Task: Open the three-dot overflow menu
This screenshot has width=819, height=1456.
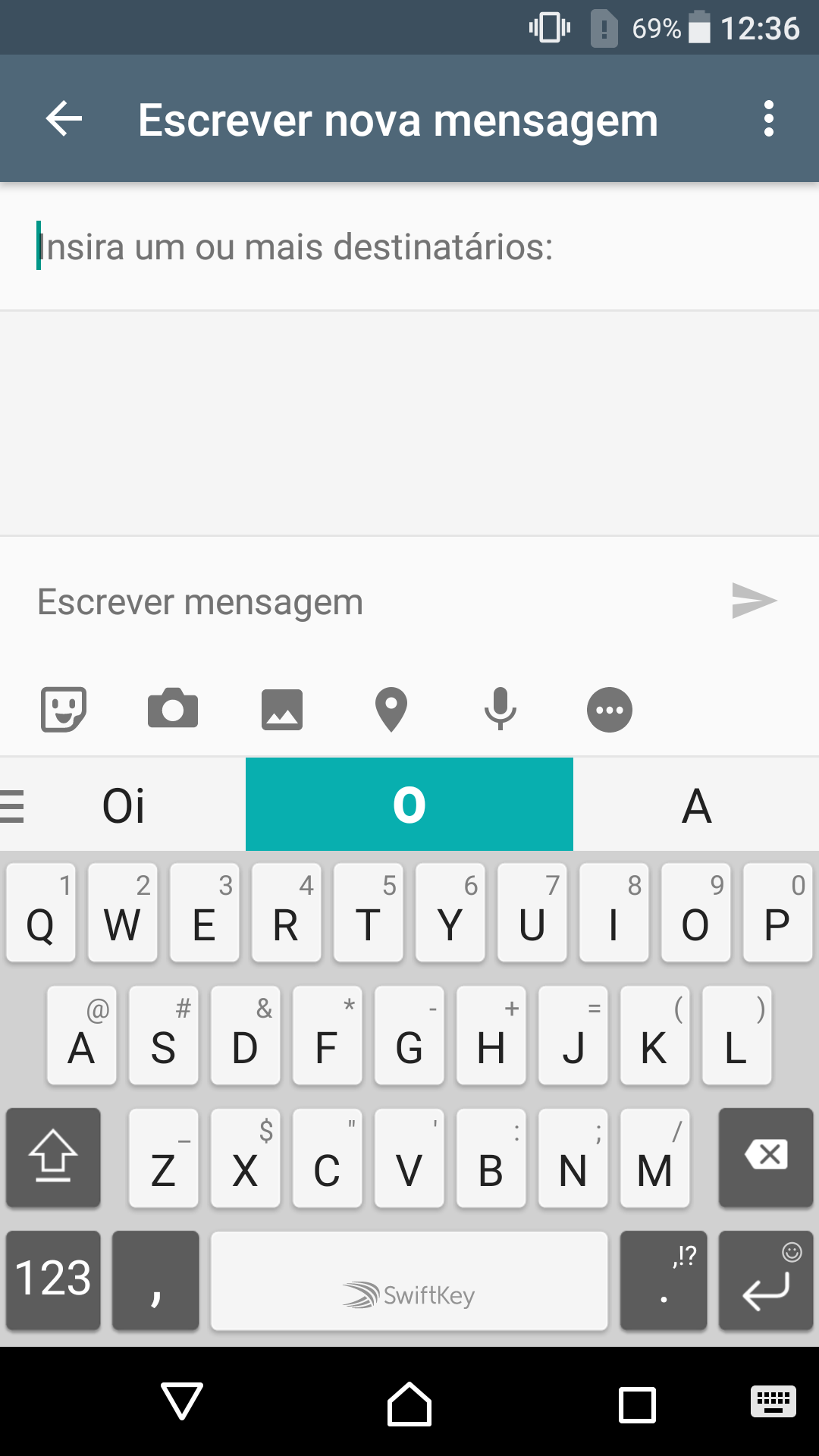Action: coord(769,119)
